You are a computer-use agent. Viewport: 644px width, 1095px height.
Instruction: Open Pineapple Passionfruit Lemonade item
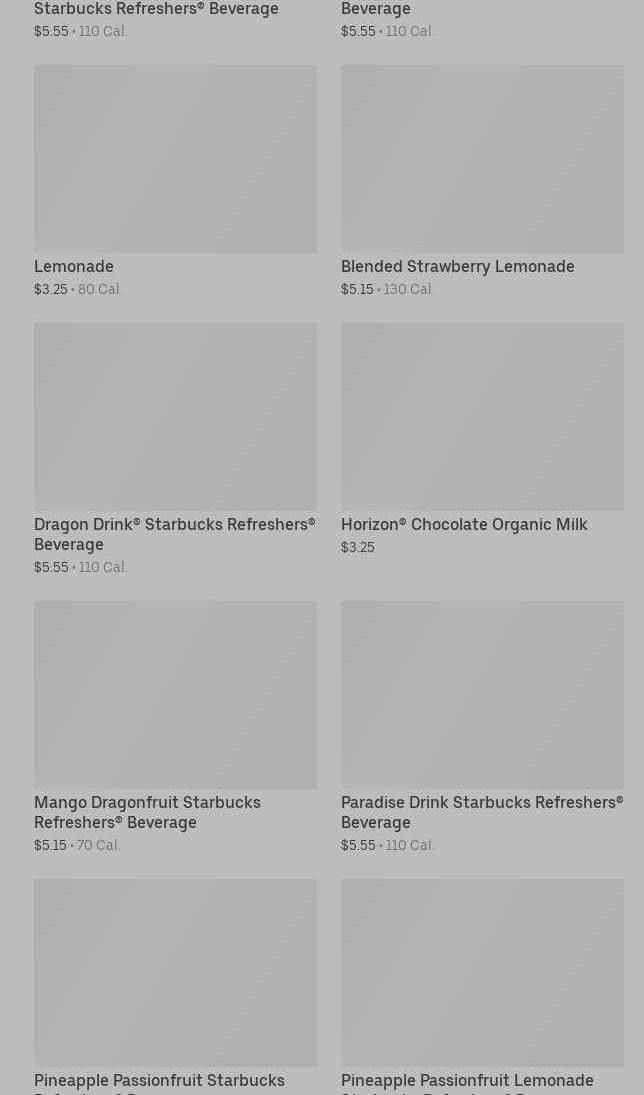482,987
